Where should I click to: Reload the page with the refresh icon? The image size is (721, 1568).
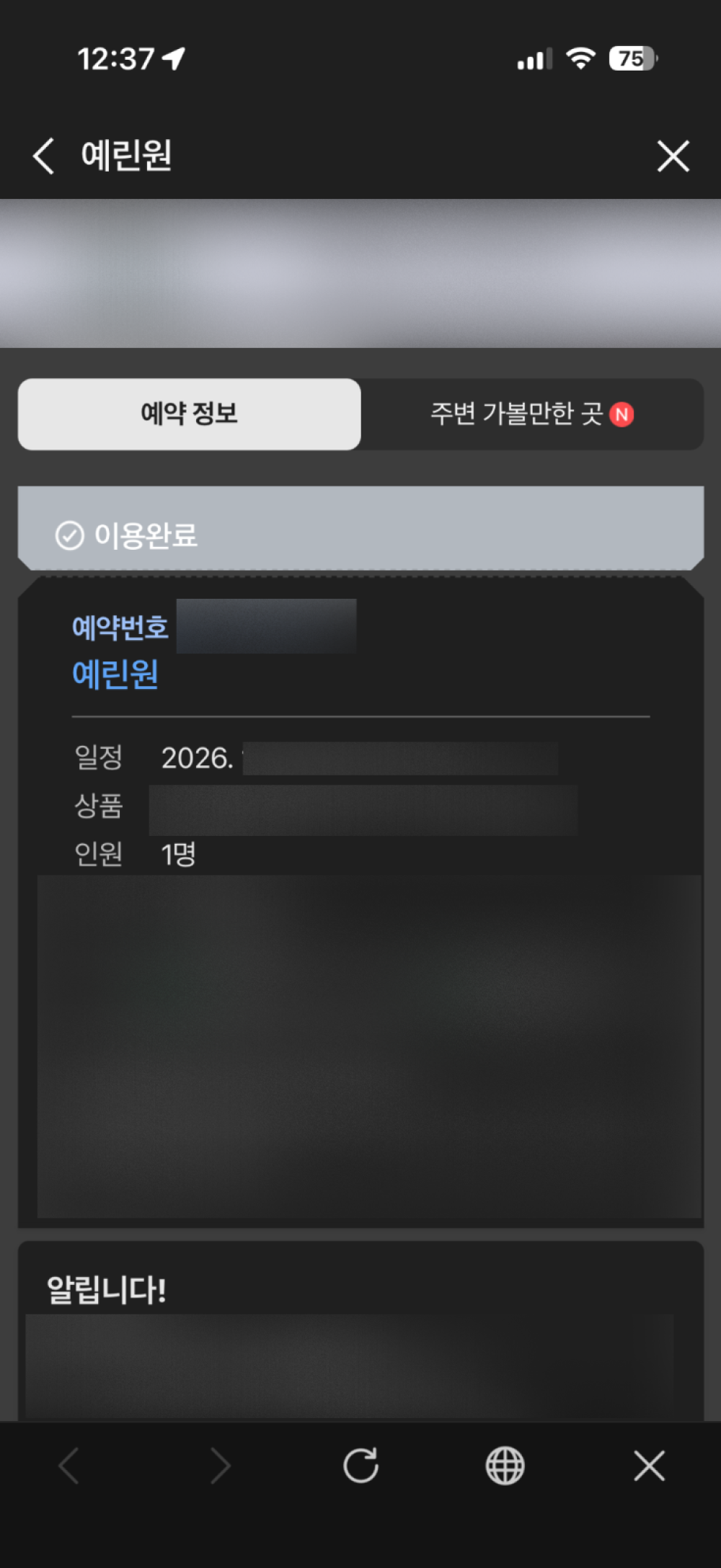click(360, 1466)
